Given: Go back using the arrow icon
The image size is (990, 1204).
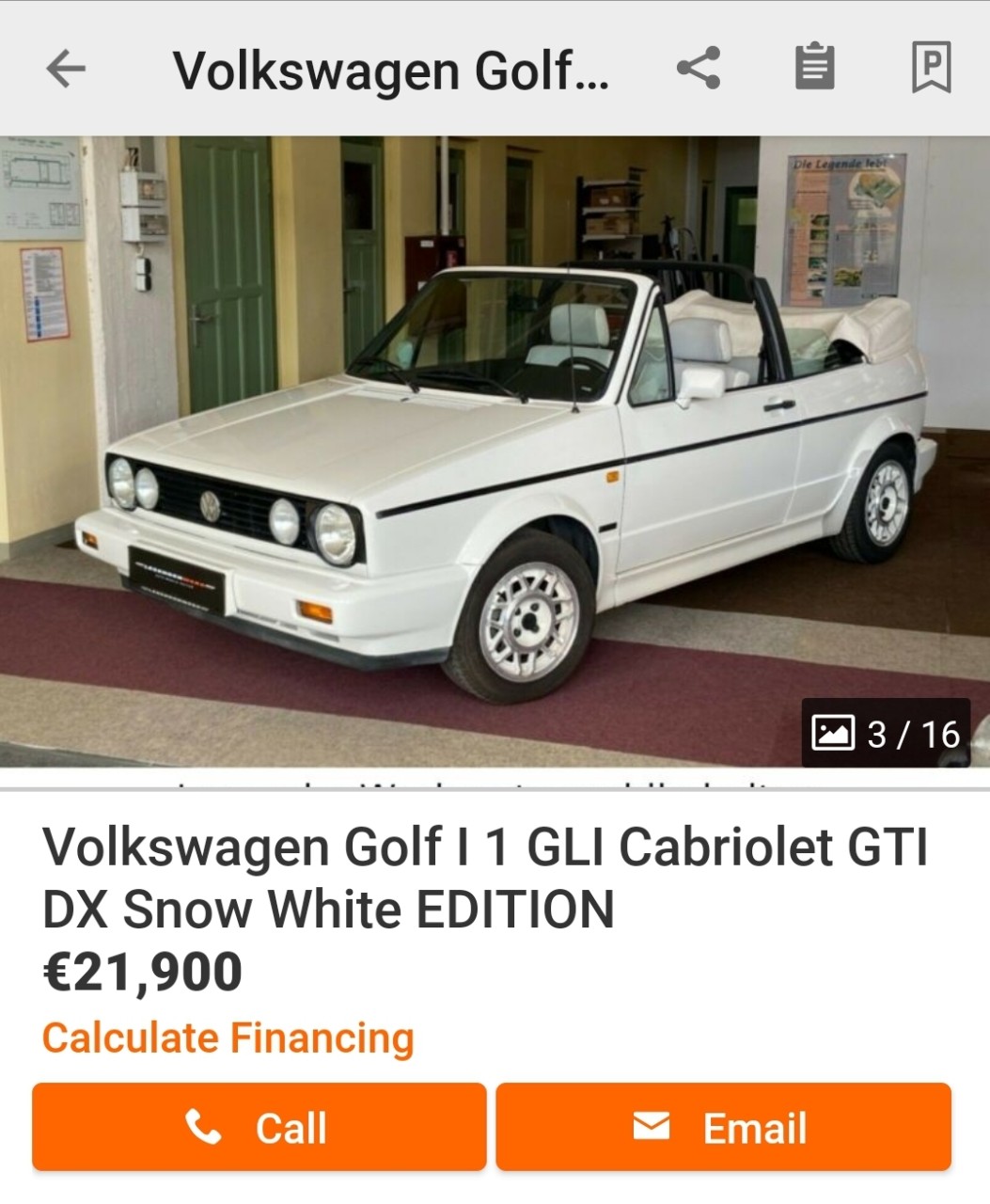Looking at the screenshot, I should pos(66,69).
